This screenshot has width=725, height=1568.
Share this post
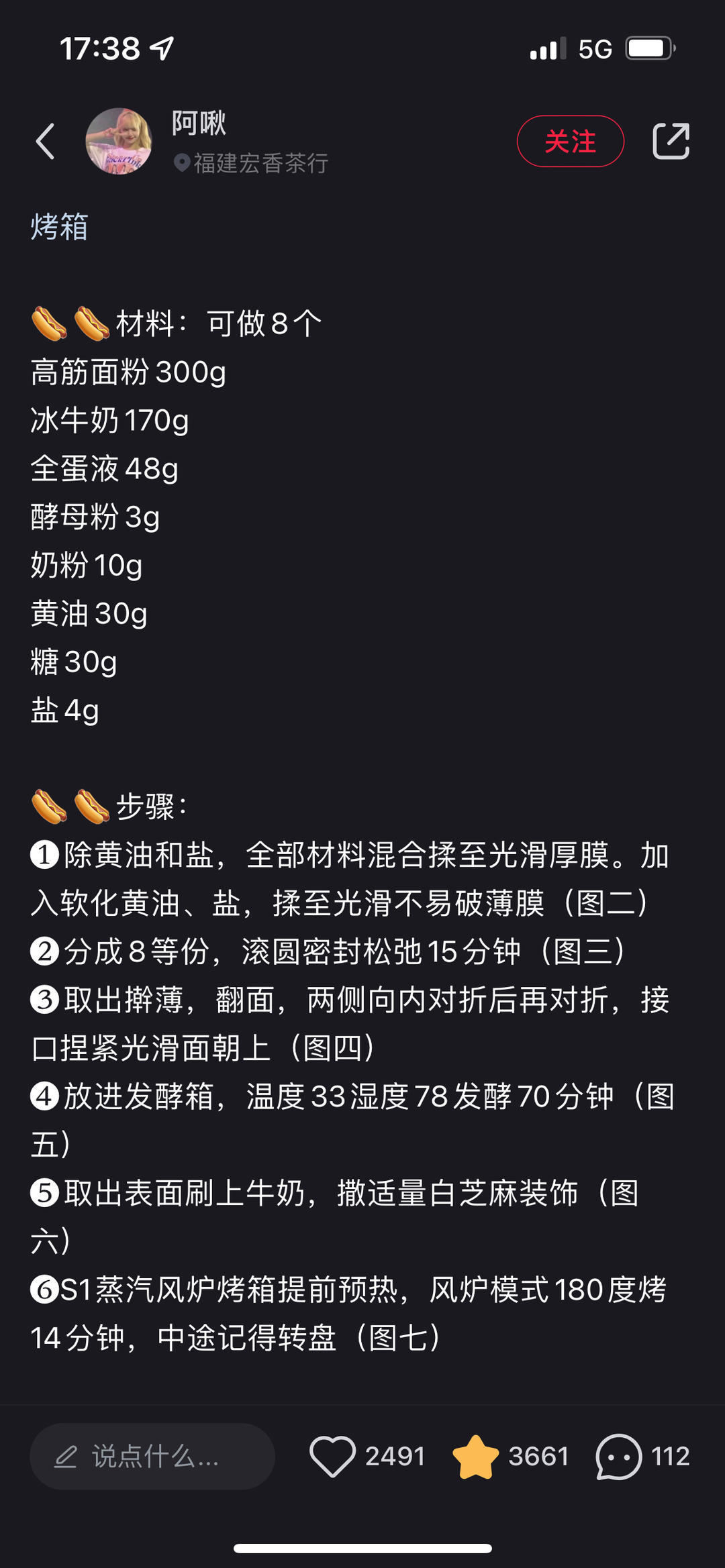pos(671,142)
